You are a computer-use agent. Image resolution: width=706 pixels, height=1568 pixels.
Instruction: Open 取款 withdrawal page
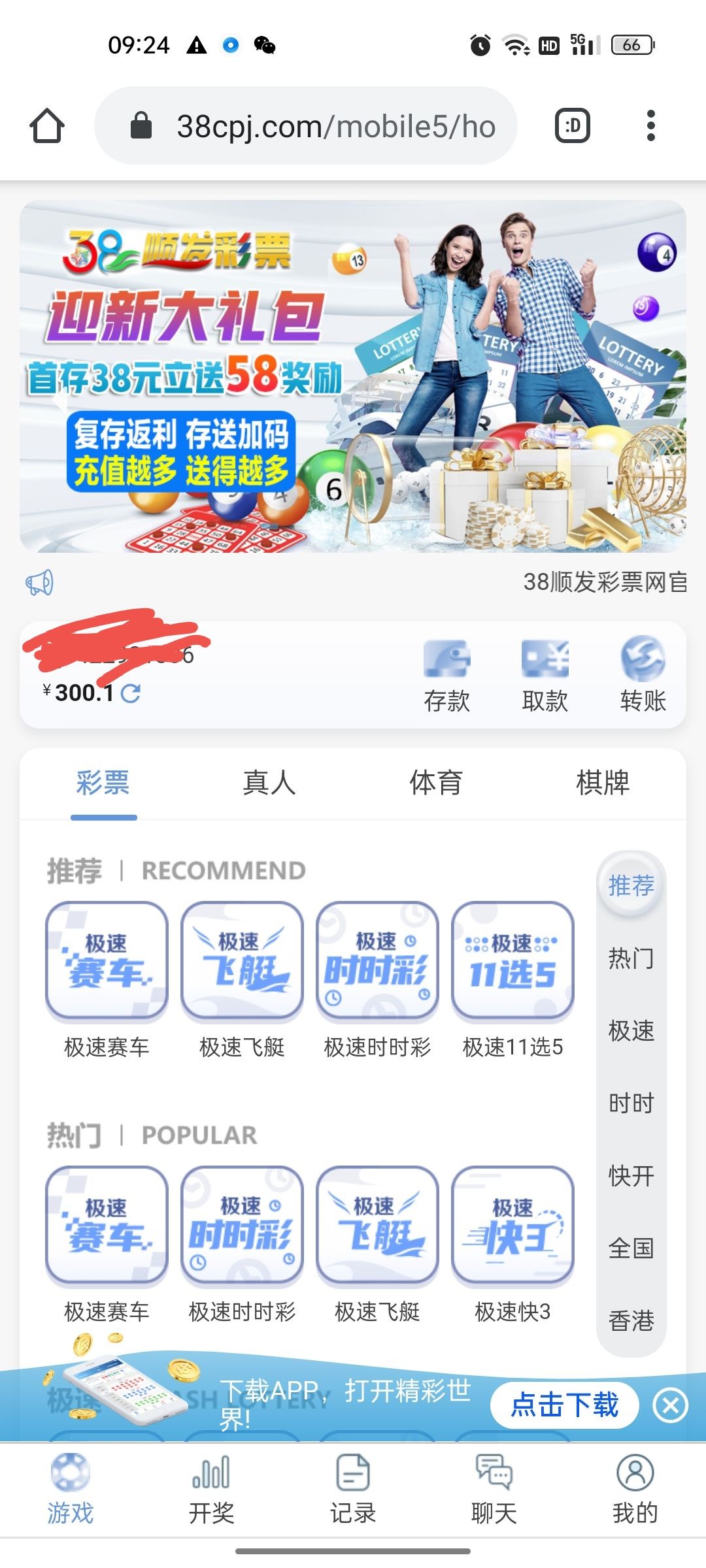pos(545,676)
